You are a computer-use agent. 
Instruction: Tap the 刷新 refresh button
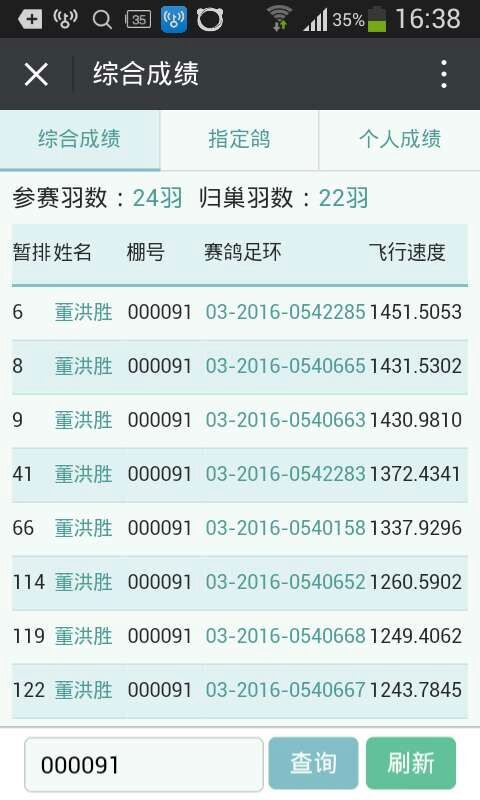point(411,763)
